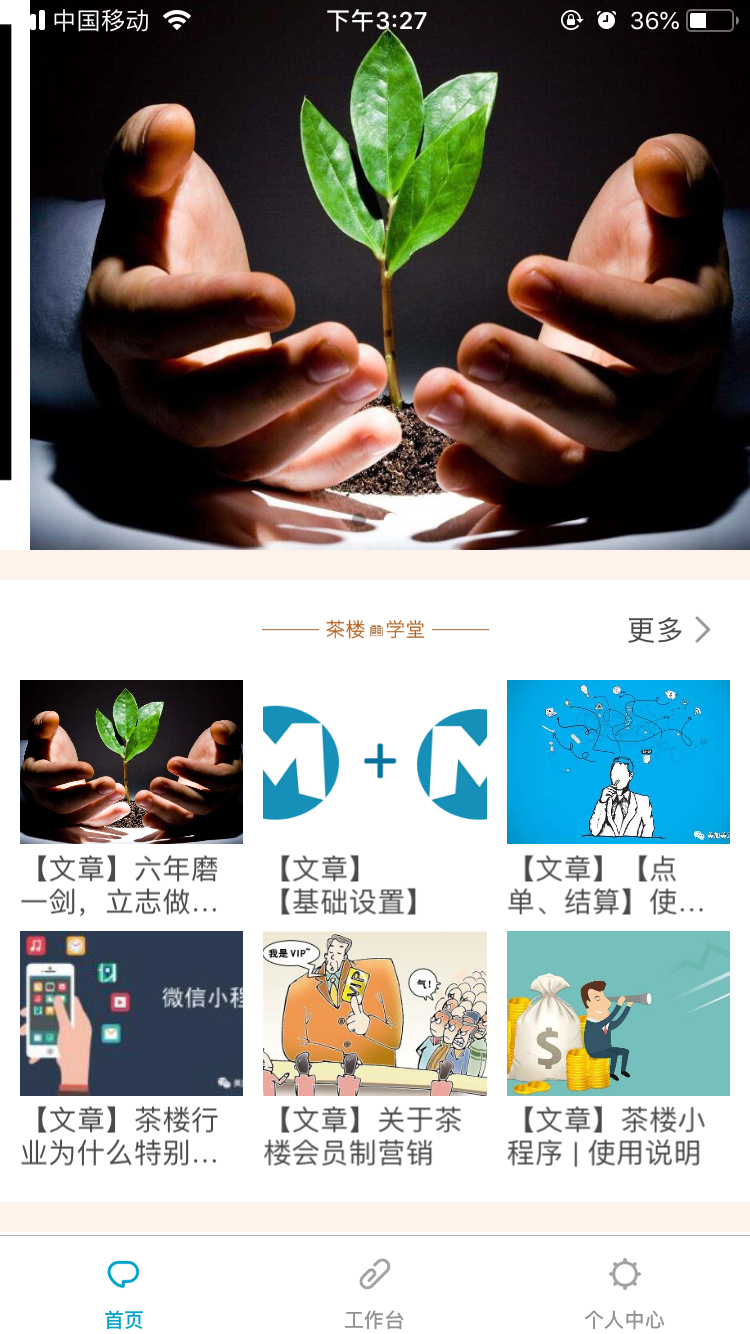Open article 茶楼小程序|使用说明
The height and width of the screenshot is (1334, 750).
click(618, 1048)
